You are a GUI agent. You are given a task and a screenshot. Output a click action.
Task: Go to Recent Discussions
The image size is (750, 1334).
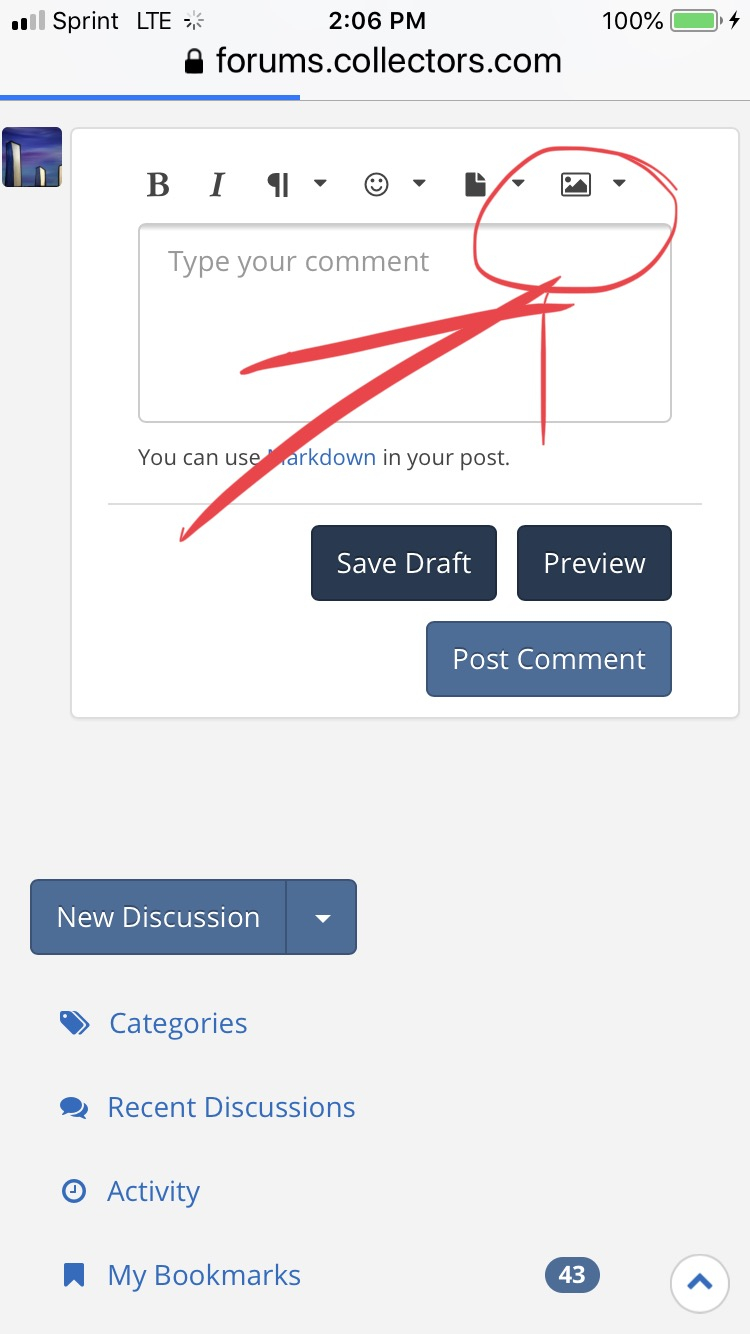tap(231, 1107)
